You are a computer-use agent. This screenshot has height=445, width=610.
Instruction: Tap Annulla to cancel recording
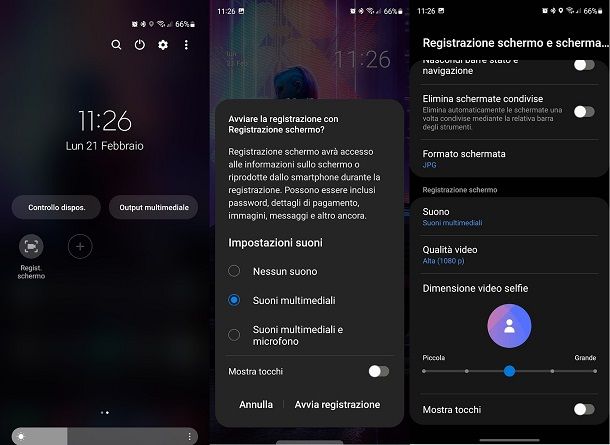click(x=256, y=405)
